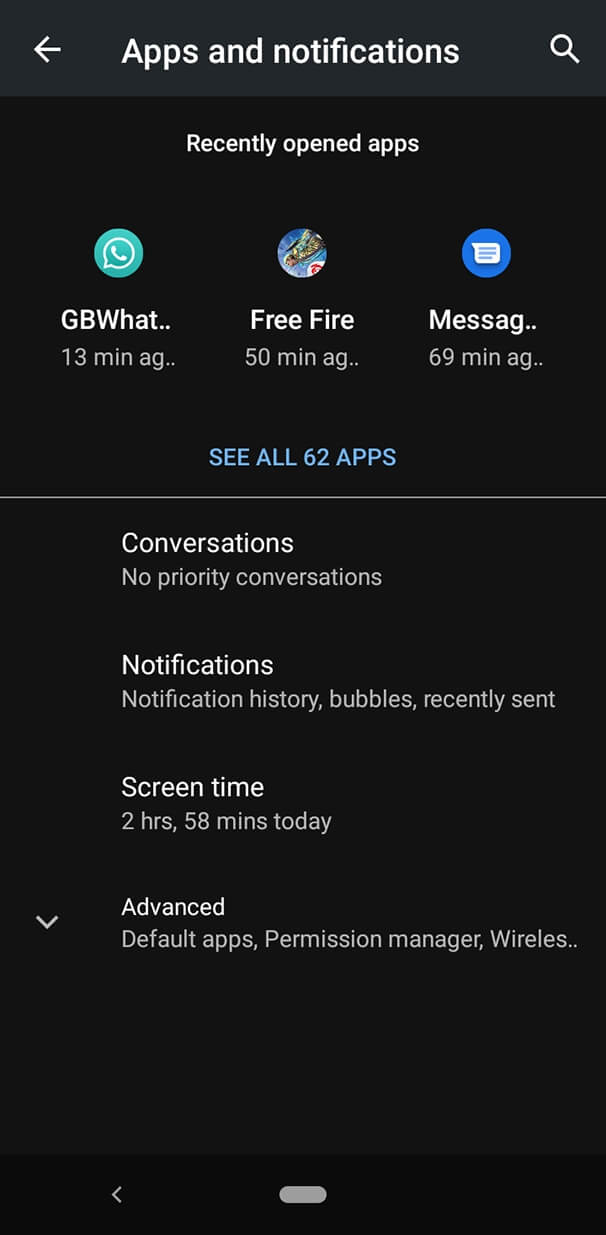Image resolution: width=606 pixels, height=1235 pixels.
Task: Tap the home pill in navigation bar
Action: [x=303, y=1194]
